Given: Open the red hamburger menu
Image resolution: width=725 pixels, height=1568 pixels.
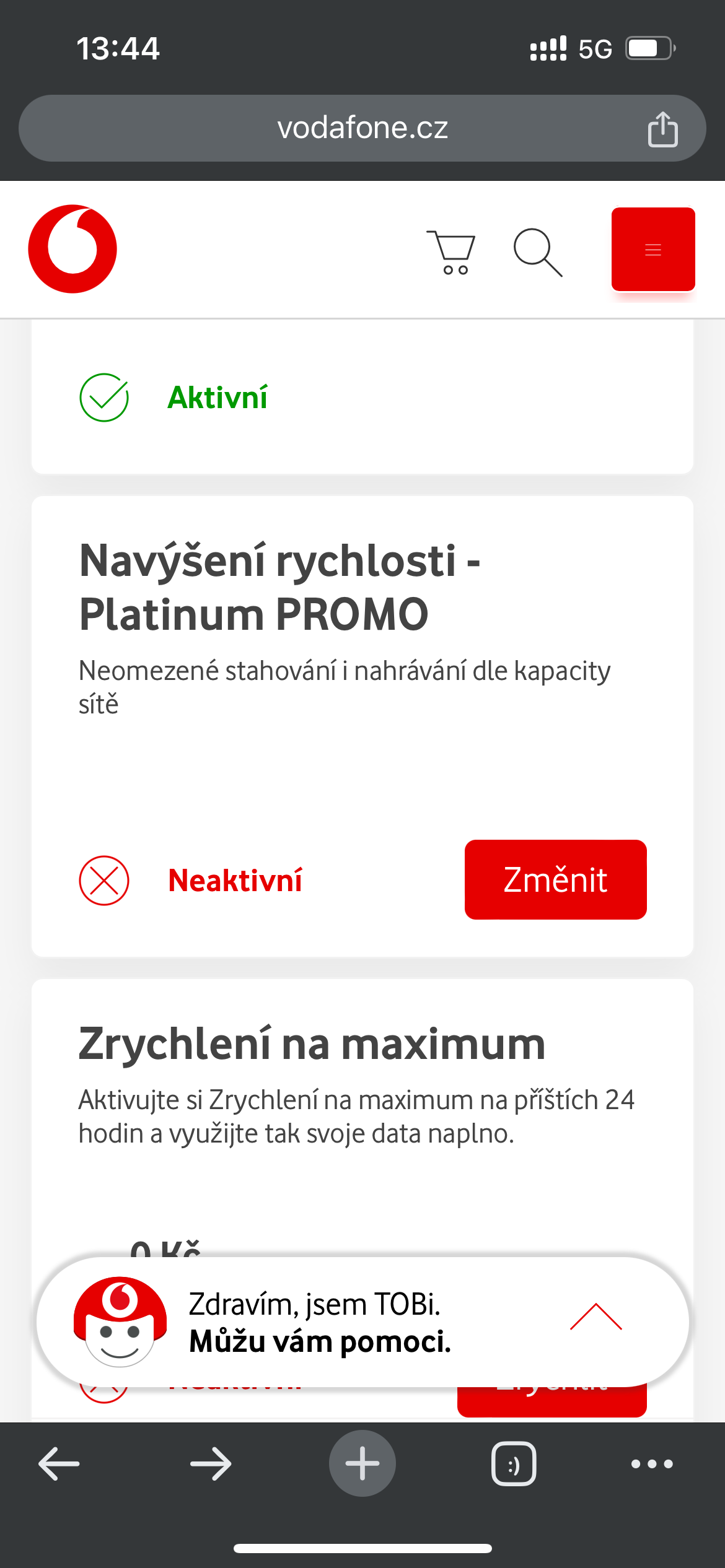Looking at the screenshot, I should (653, 249).
